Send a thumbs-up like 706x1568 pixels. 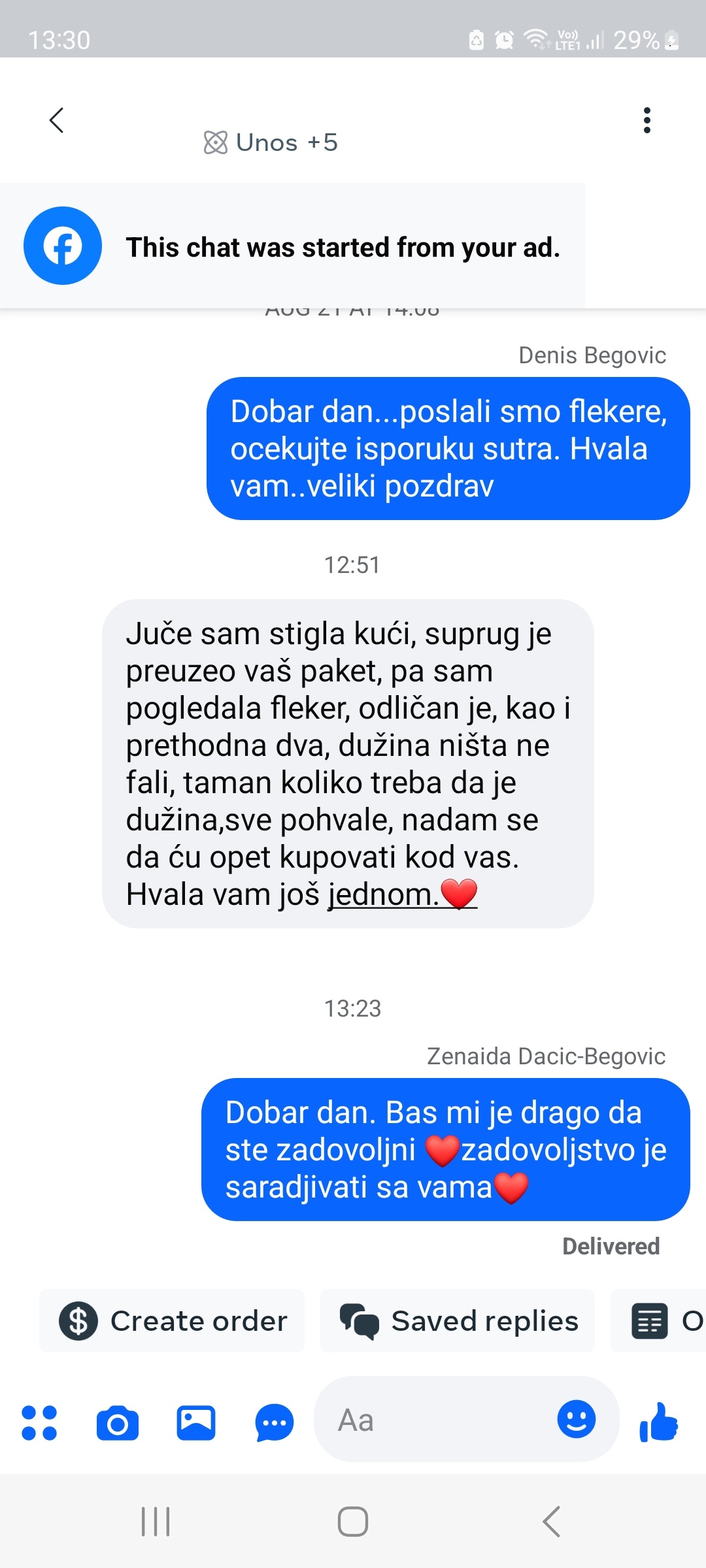(658, 1422)
